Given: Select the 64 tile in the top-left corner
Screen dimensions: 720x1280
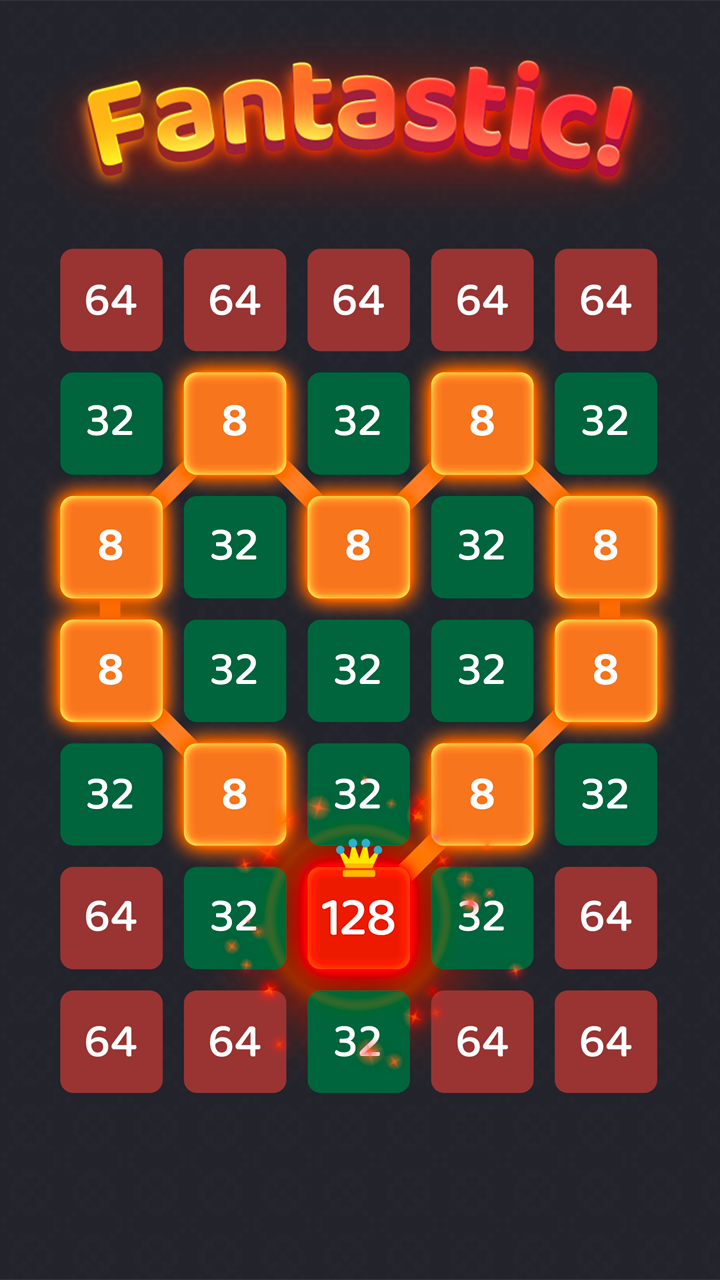Looking at the screenshot, I should (x=111, y=298).
